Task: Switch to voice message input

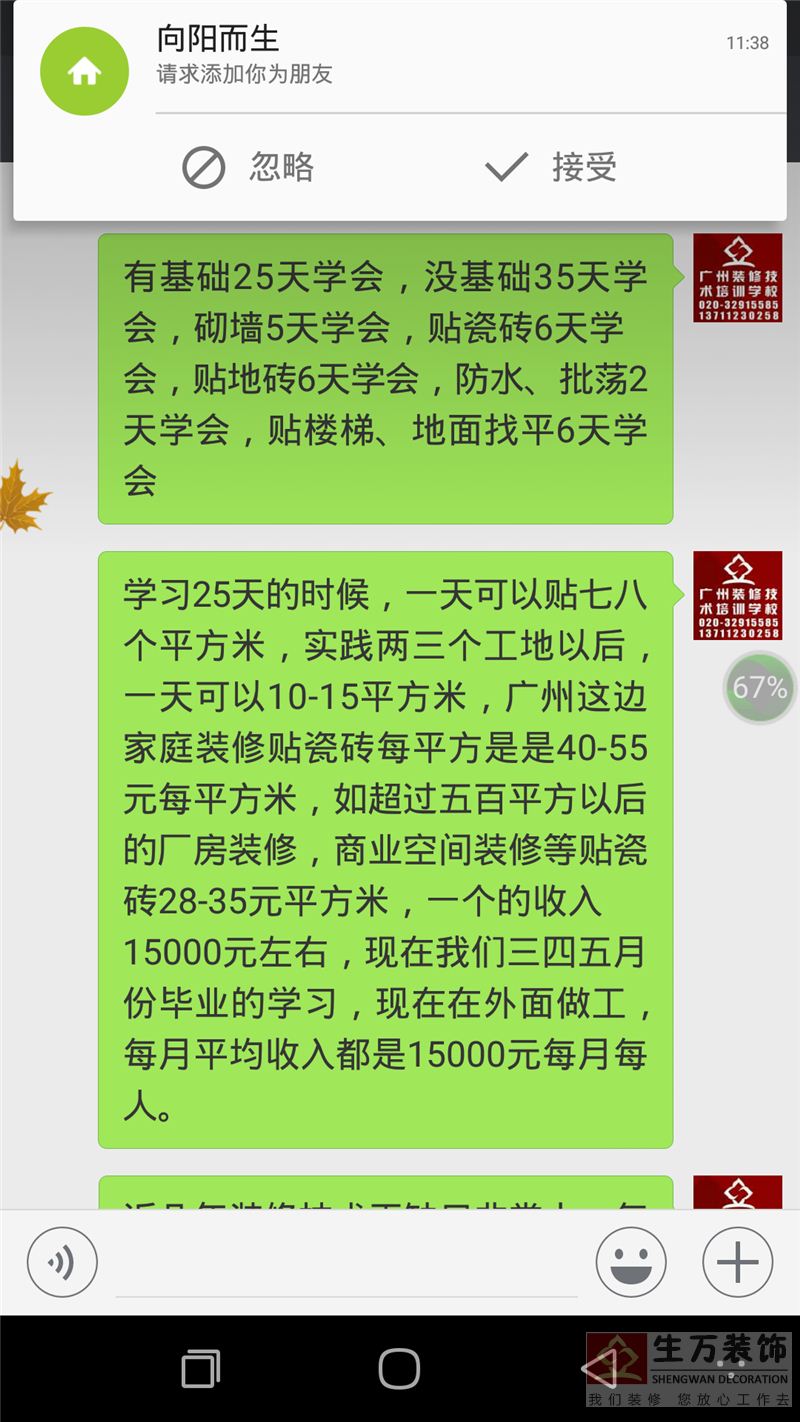Action: pos(62,1262)
